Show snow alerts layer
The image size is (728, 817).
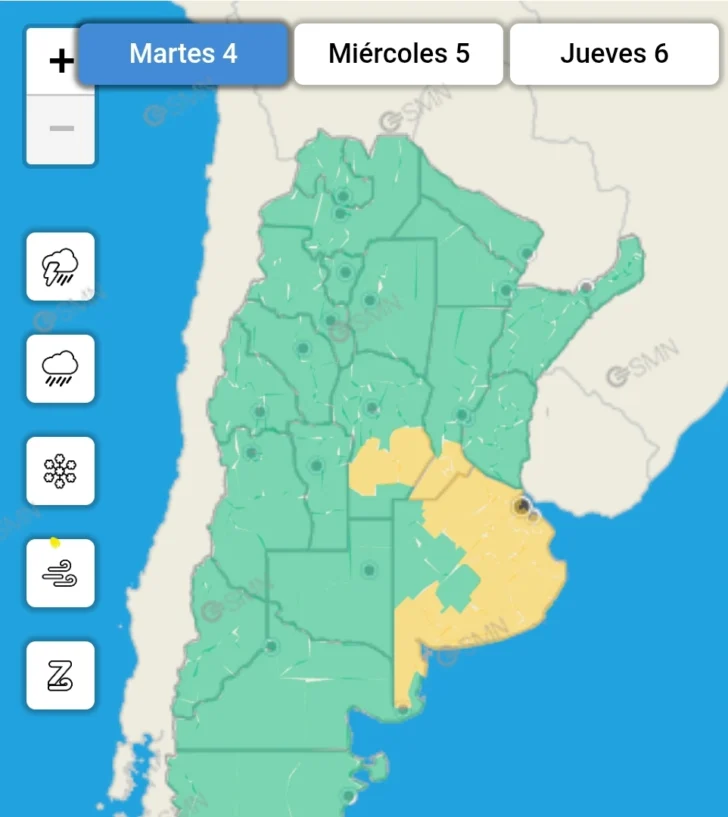(60, 471)
